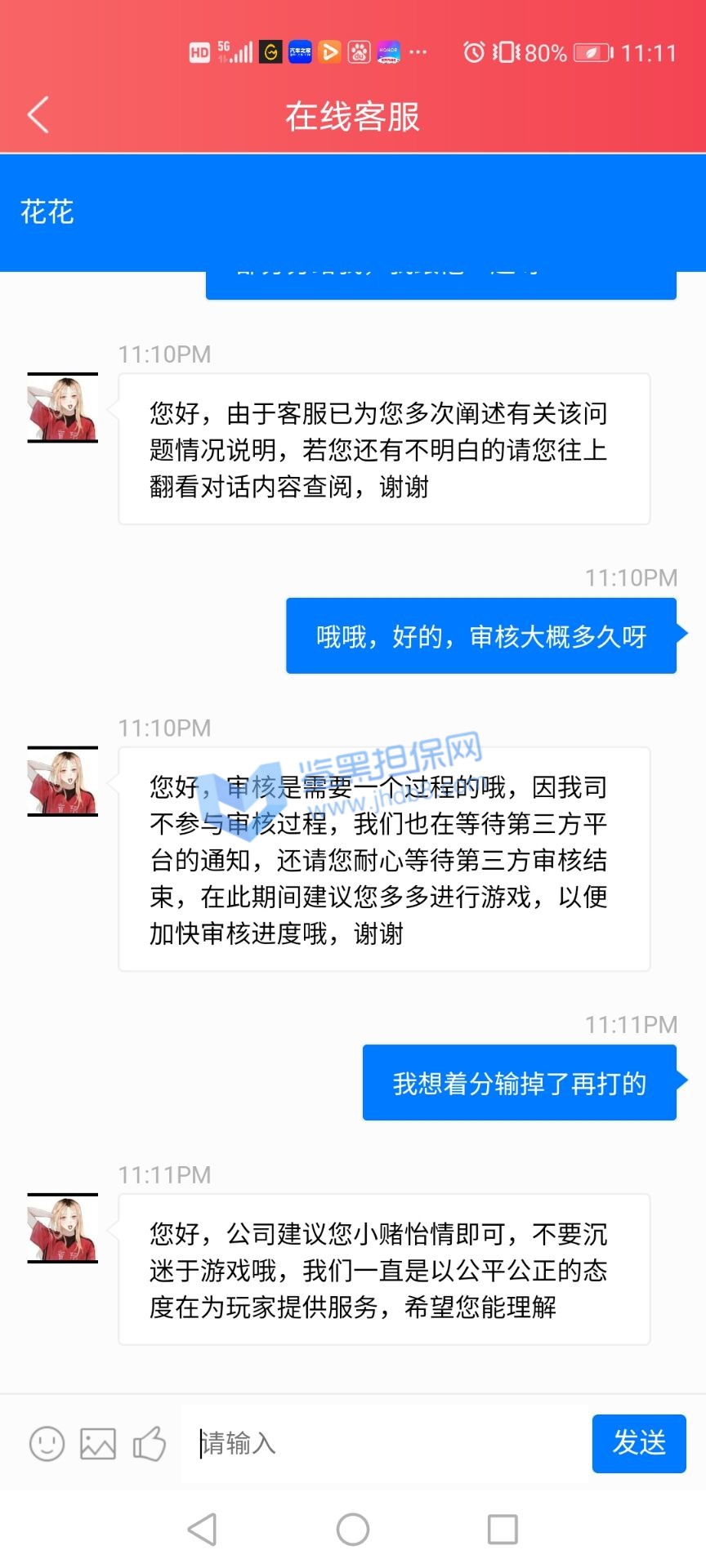Focus the 请输入 message field
Image resolution: width=706 pixels, height=1568 pixels.
click(x=384, y=1444)
